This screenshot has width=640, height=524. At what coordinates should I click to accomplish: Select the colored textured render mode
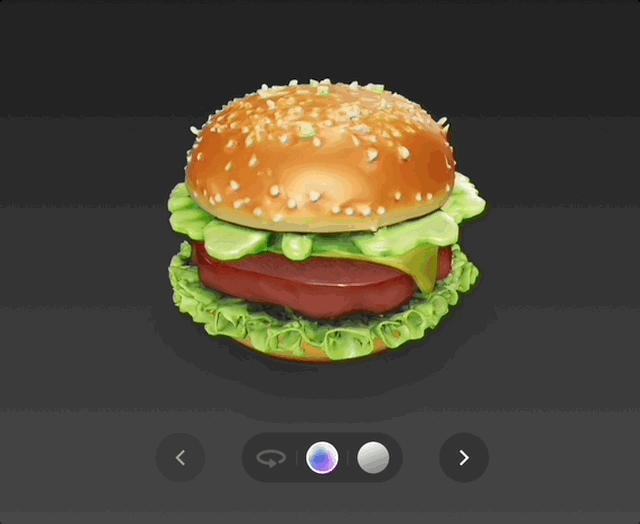coord(322,458)
